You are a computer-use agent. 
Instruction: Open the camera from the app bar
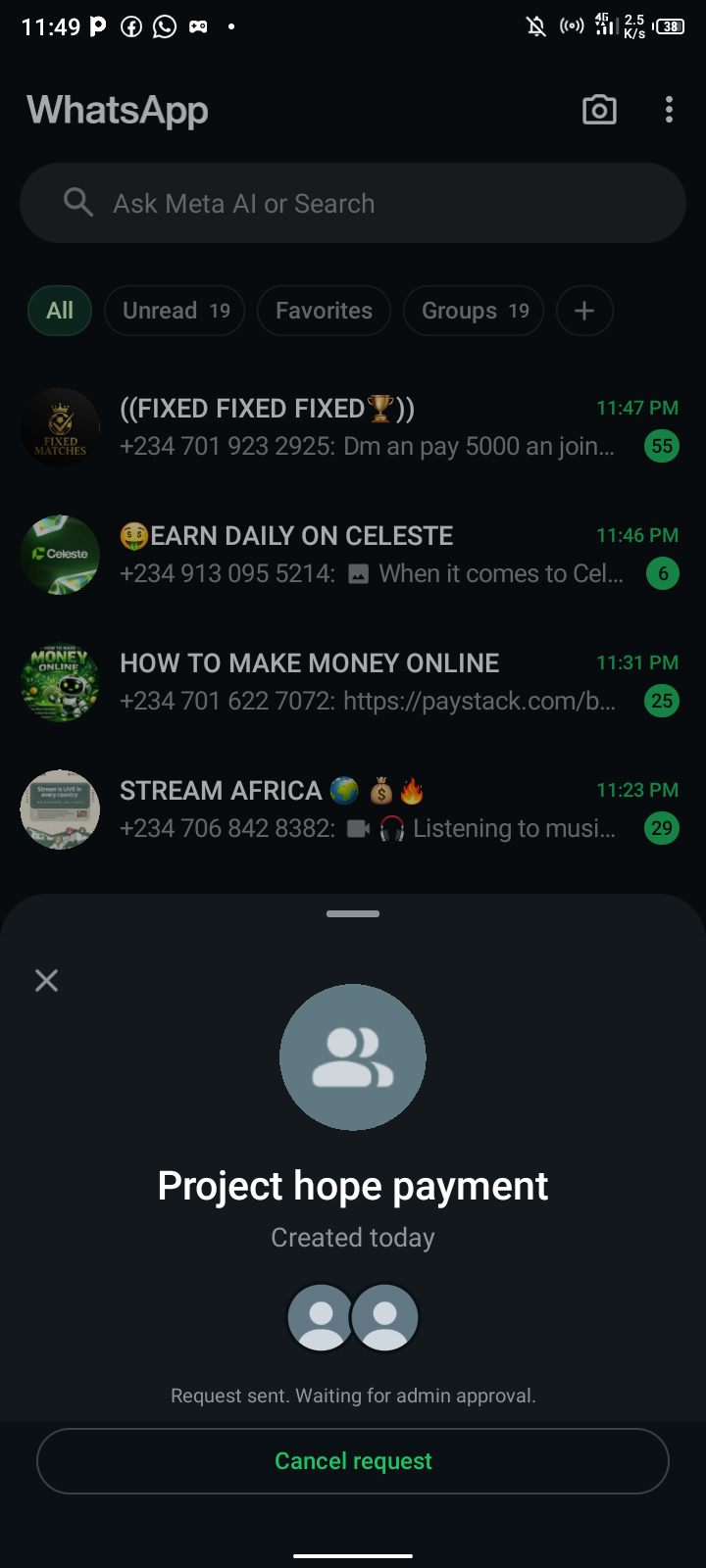[599, 110]
